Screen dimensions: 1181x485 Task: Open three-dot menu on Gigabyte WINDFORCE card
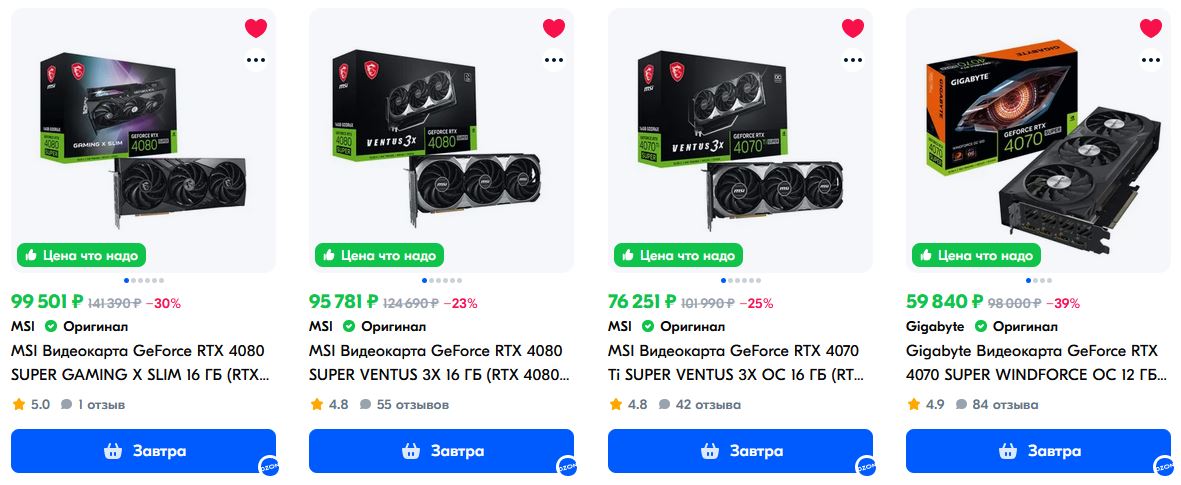tap(1150, 60)
